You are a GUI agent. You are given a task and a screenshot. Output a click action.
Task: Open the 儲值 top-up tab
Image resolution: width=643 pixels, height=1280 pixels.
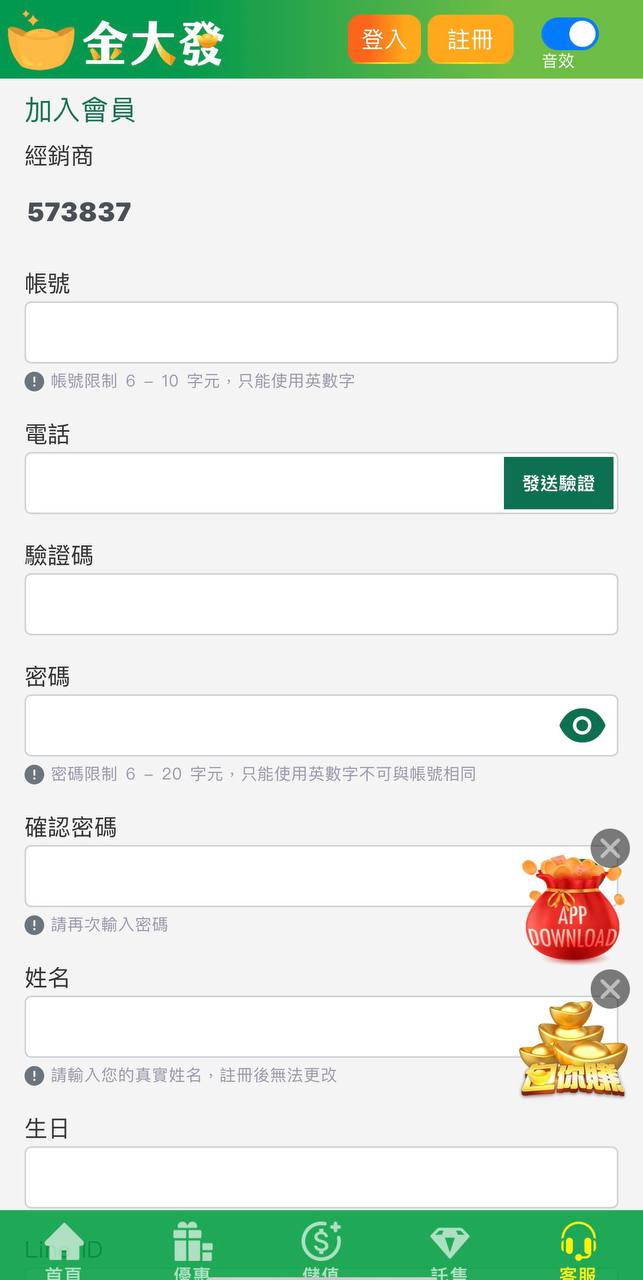point(321,1246)
